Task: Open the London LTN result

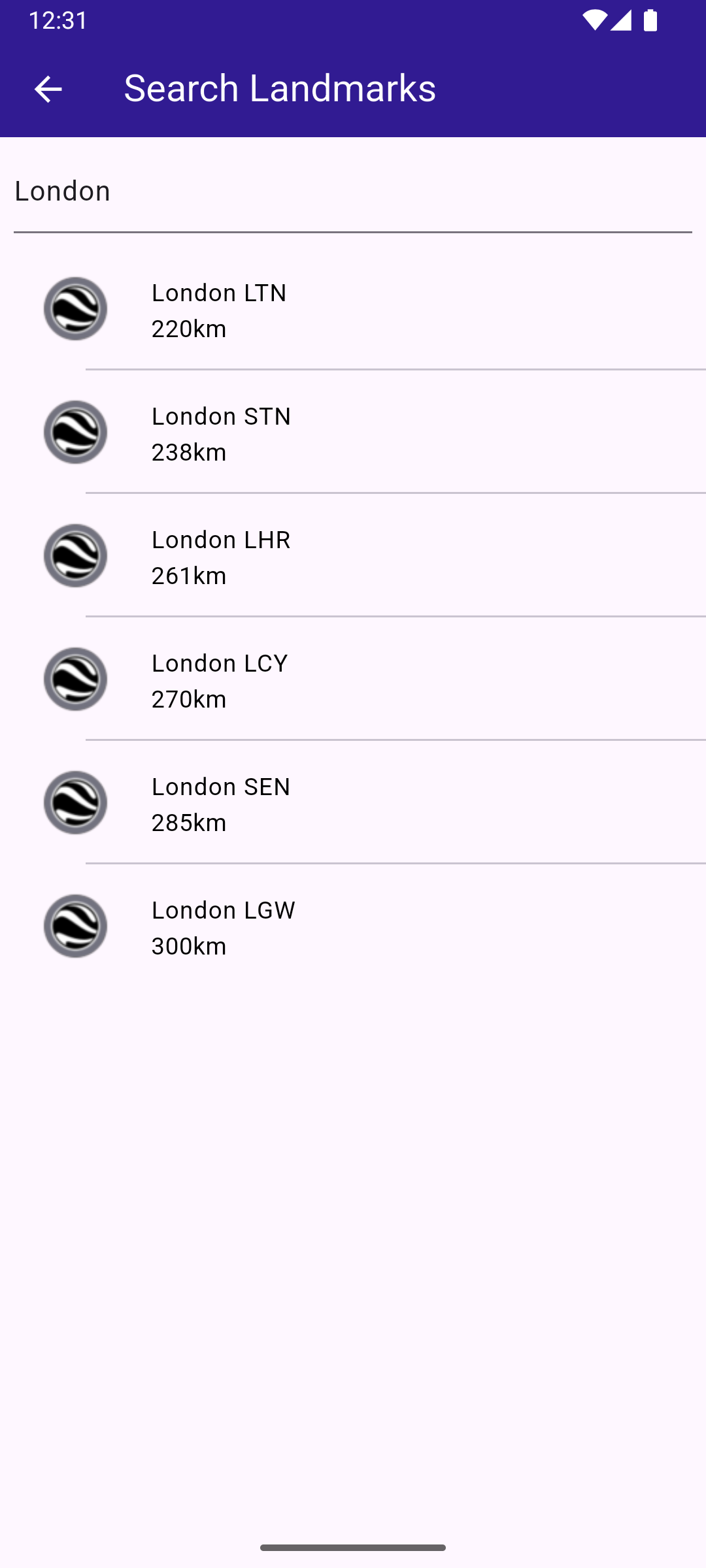Action: tap(353, 309)
